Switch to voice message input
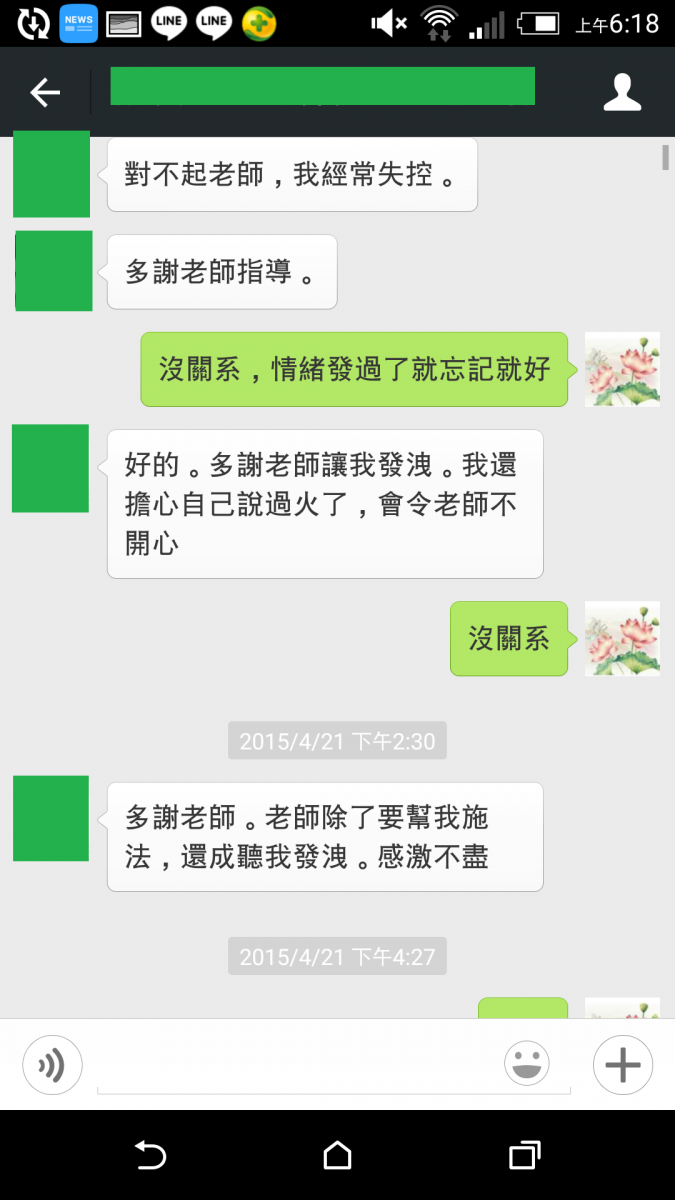Image resolution: width=675 pixels, height=1200 pixels. pos(52,1064)
